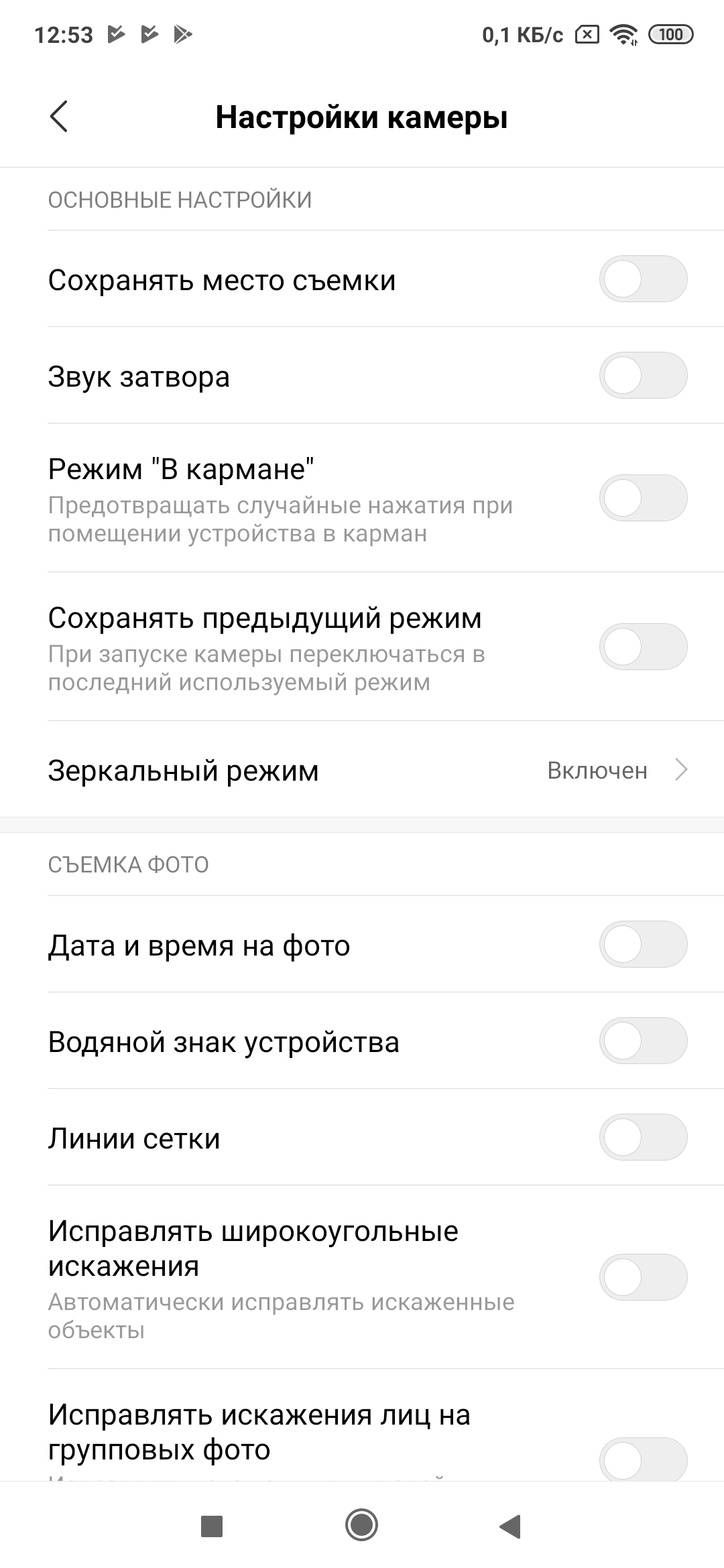Enable Сохранять место съемки switch
This screenshot has width=724, height=1568.
643,279
